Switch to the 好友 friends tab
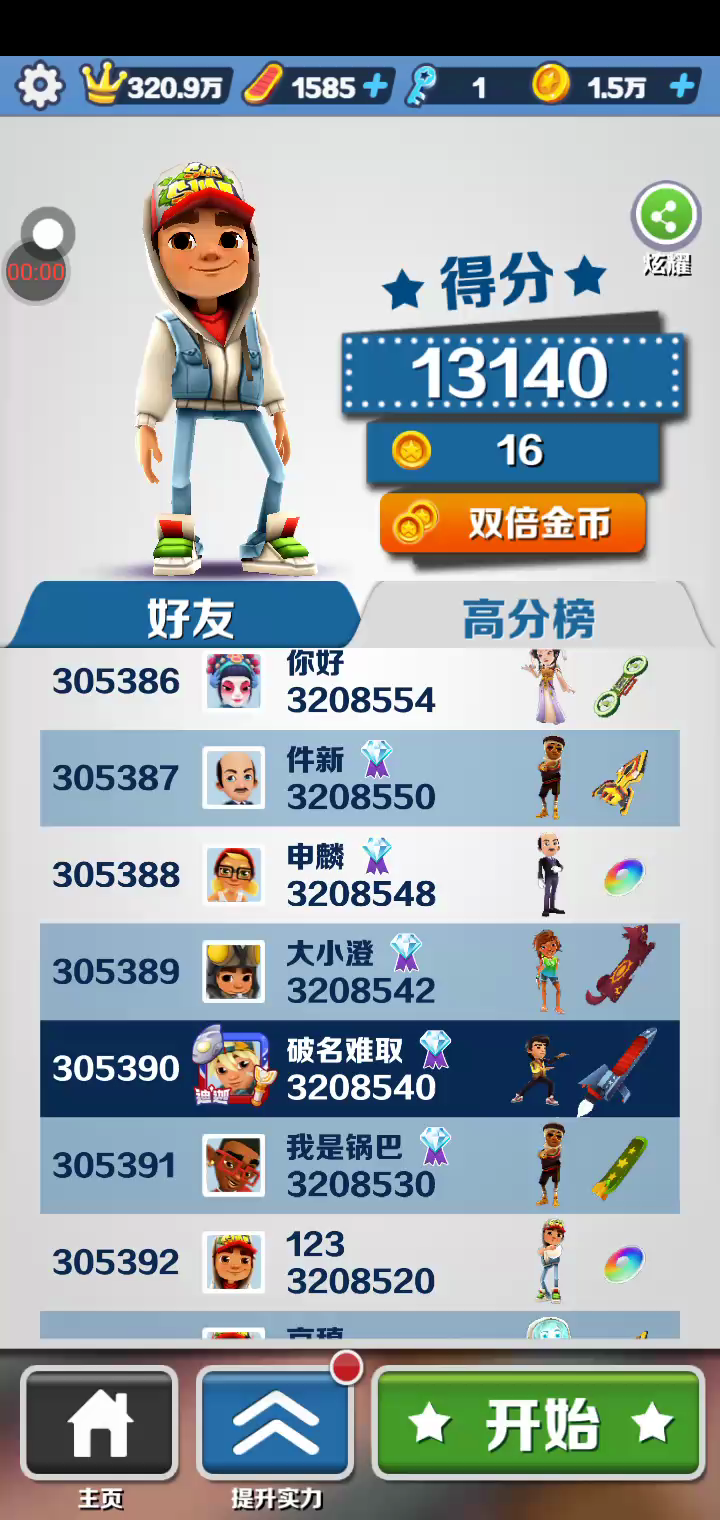 click(190, 618)
